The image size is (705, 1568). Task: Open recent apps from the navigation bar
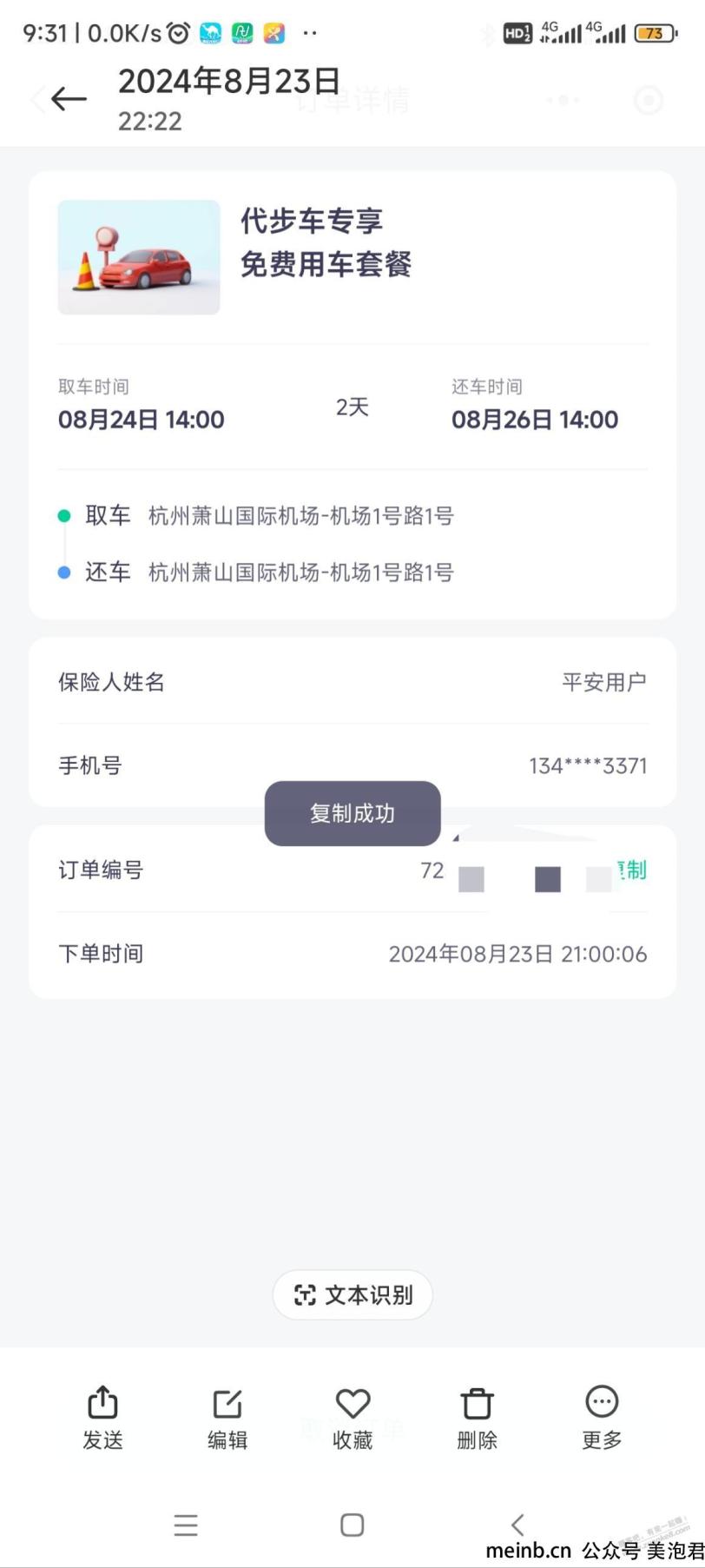[x=186, y=1525]
